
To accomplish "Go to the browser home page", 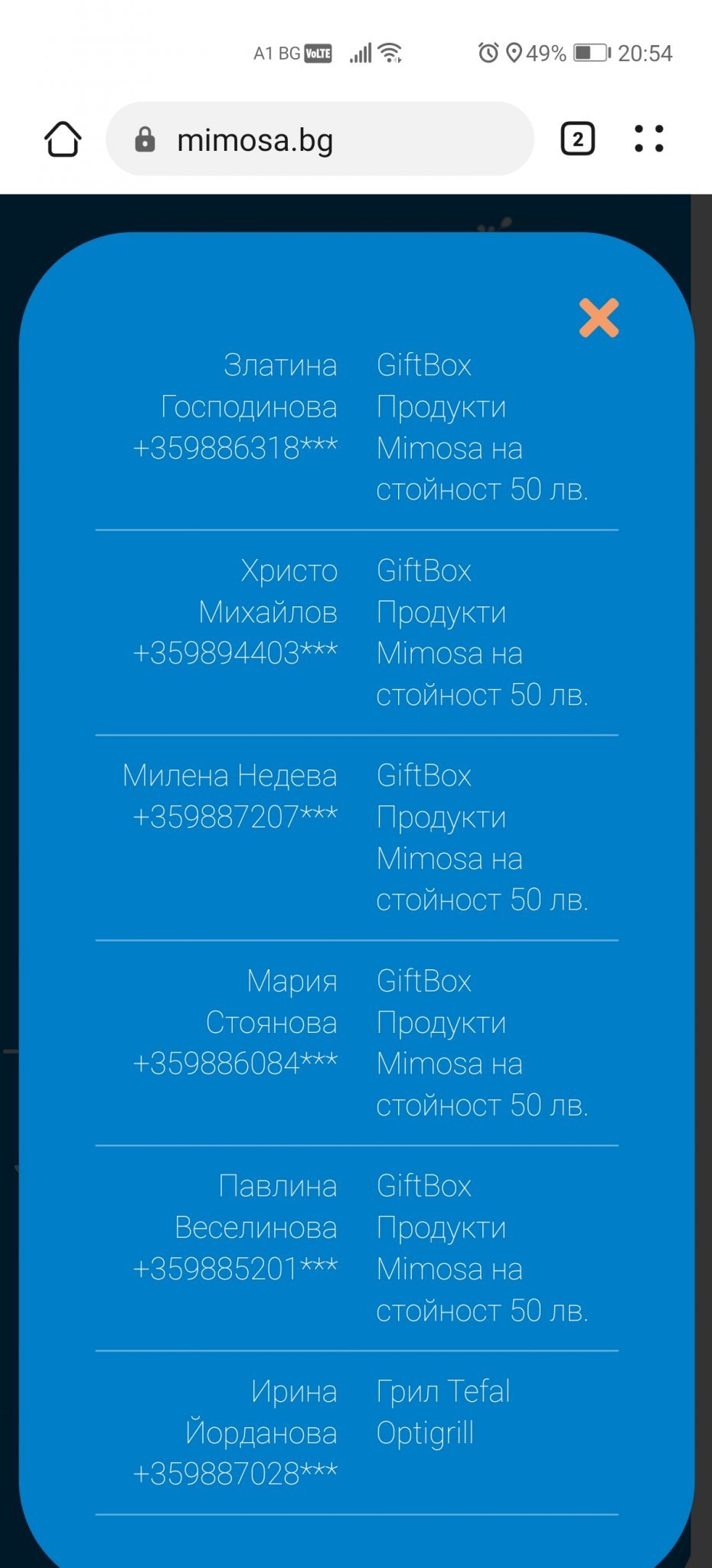I will coord(63,139).
